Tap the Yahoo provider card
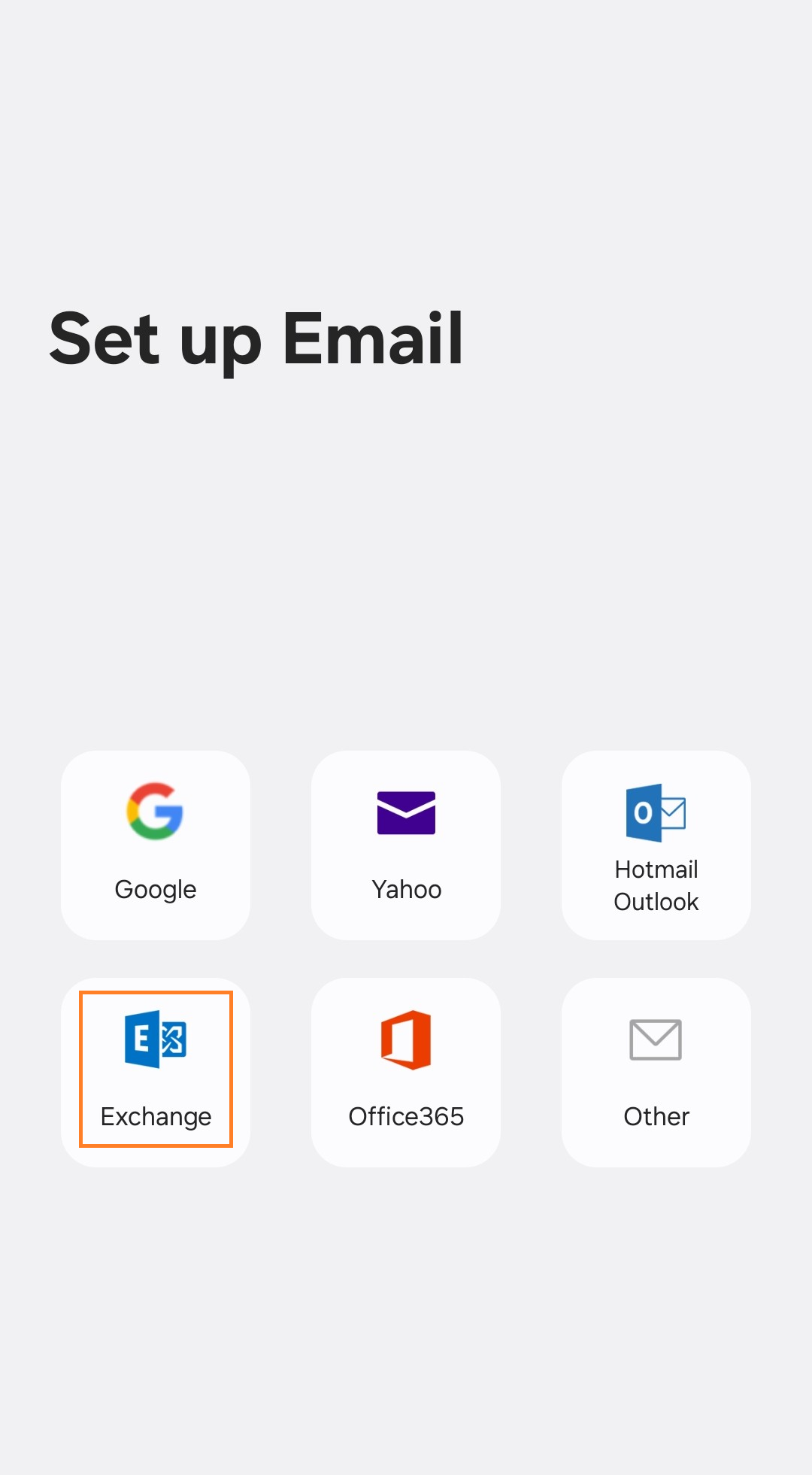812x1475 pixels. click(x=405, y=845)
